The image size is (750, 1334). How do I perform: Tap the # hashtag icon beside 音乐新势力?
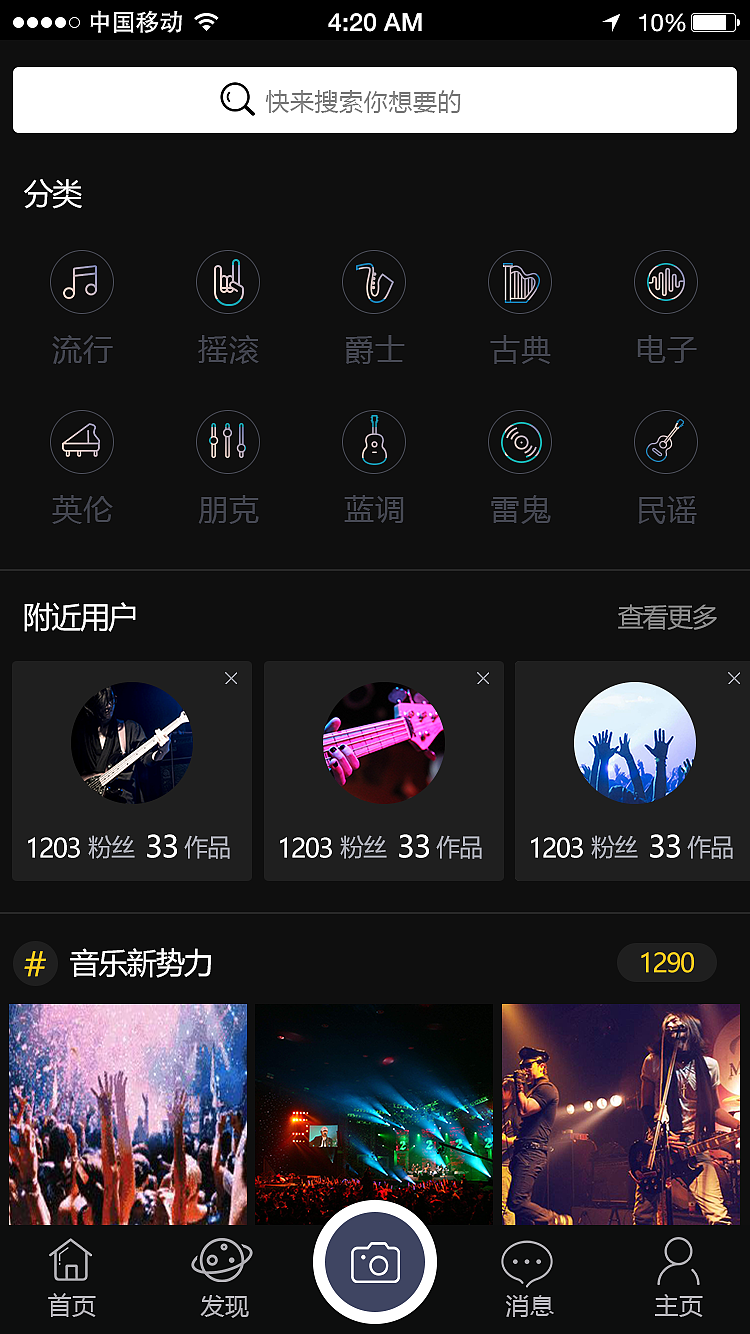36,963
